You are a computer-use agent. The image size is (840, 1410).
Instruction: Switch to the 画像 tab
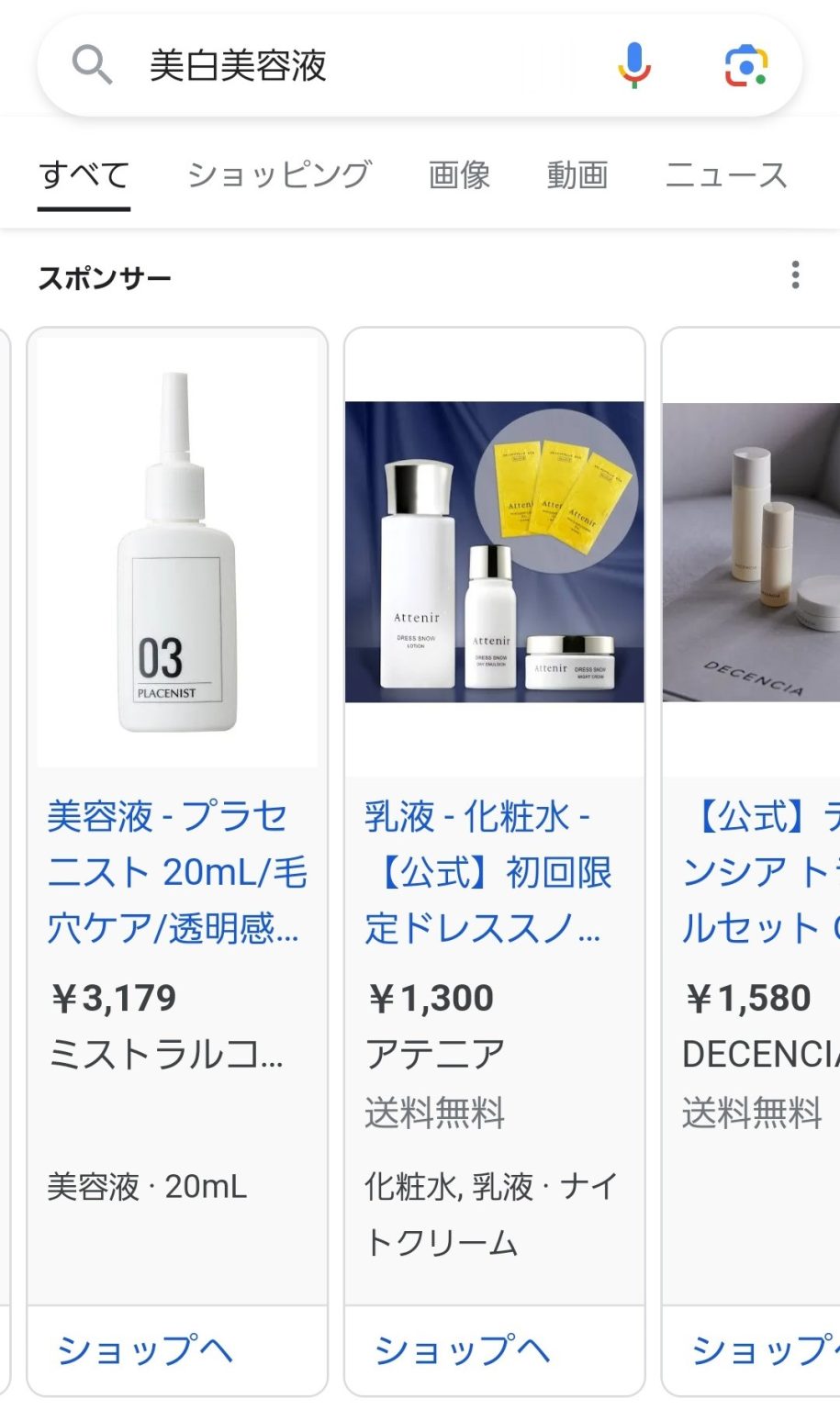coord(459,174)
